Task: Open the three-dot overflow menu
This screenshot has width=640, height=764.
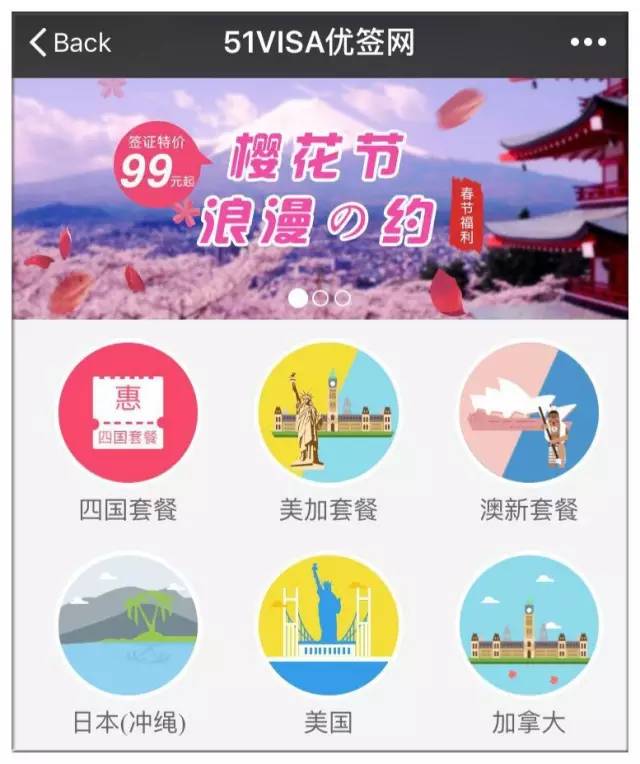Action: coord(588,43)
